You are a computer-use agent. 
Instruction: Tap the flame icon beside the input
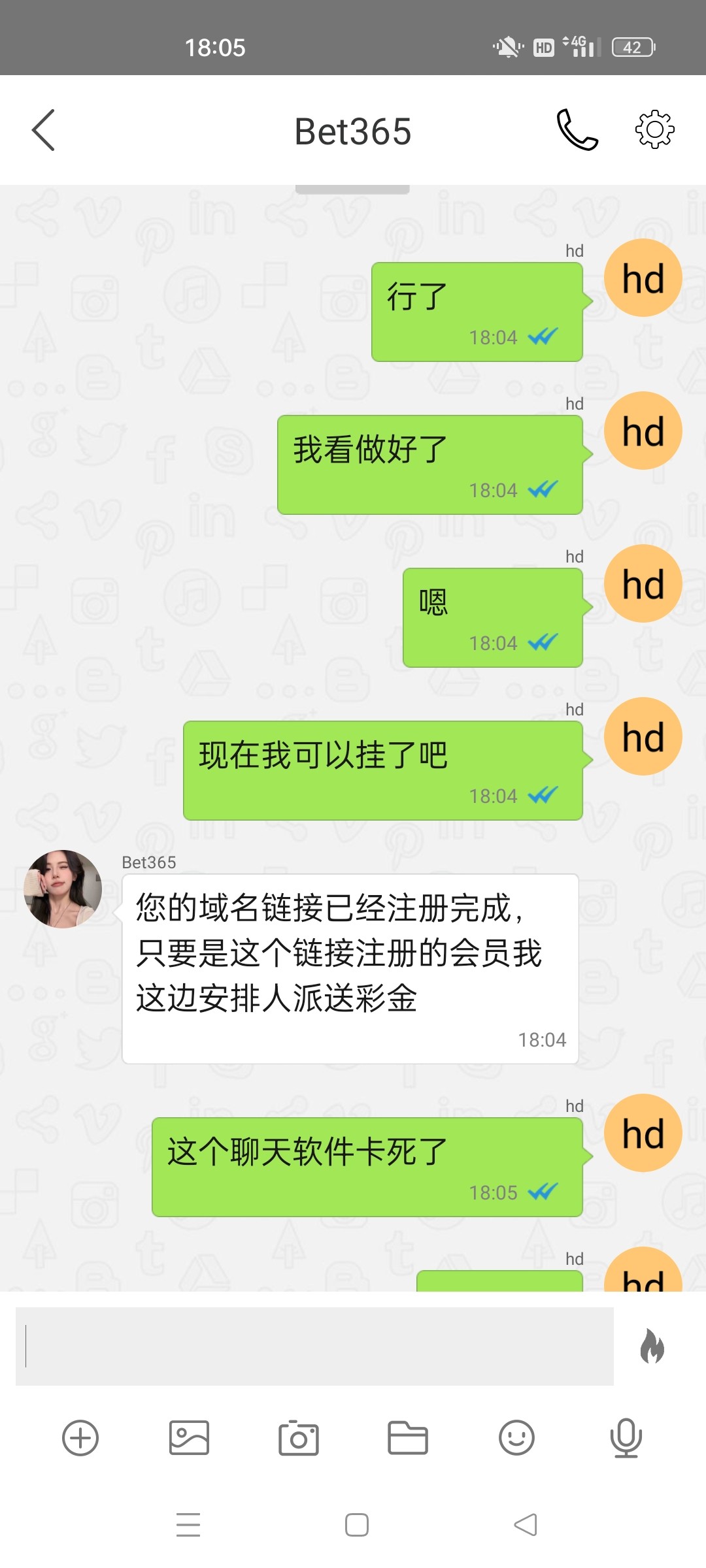(652, 1346)
